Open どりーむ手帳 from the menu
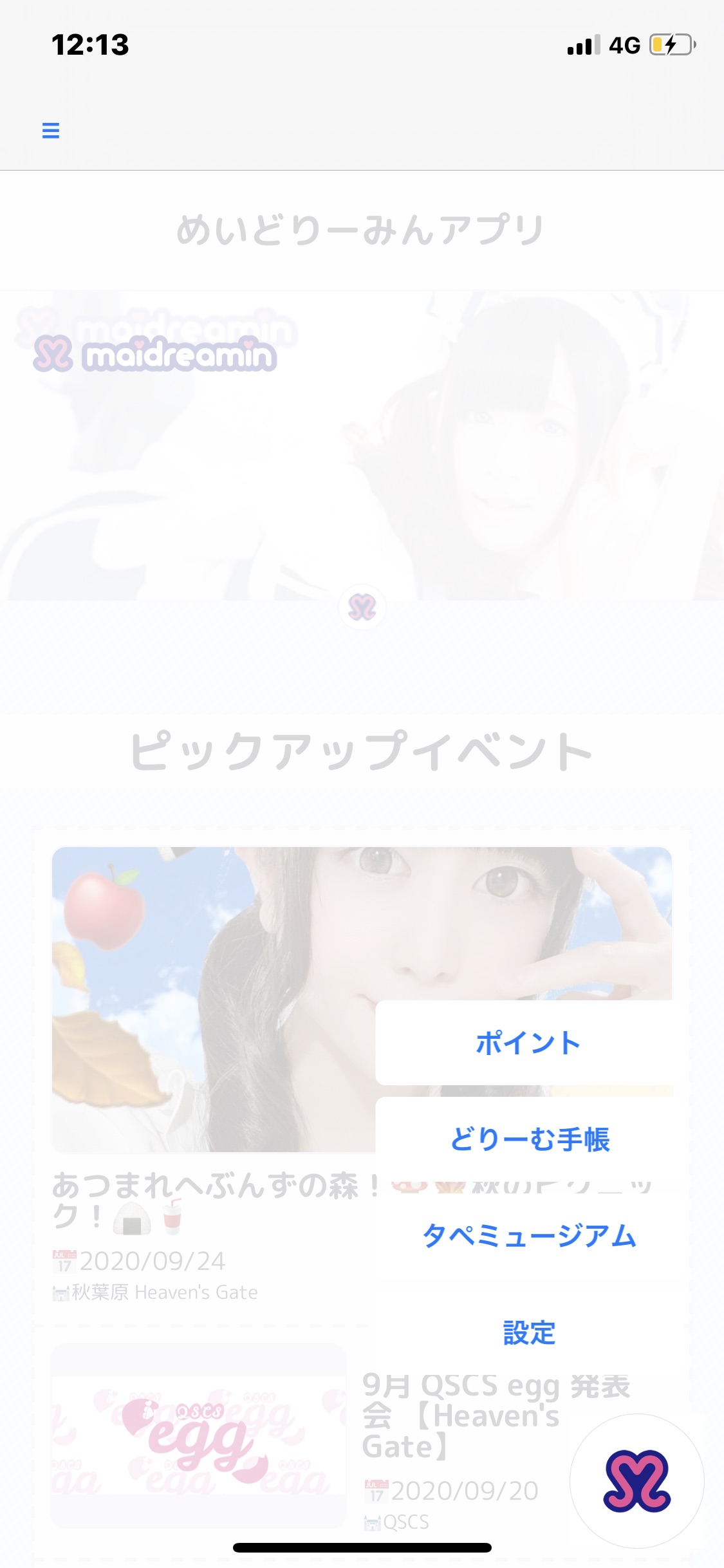This screenshot has width=724, height=1568. (x=528, y=1139)
